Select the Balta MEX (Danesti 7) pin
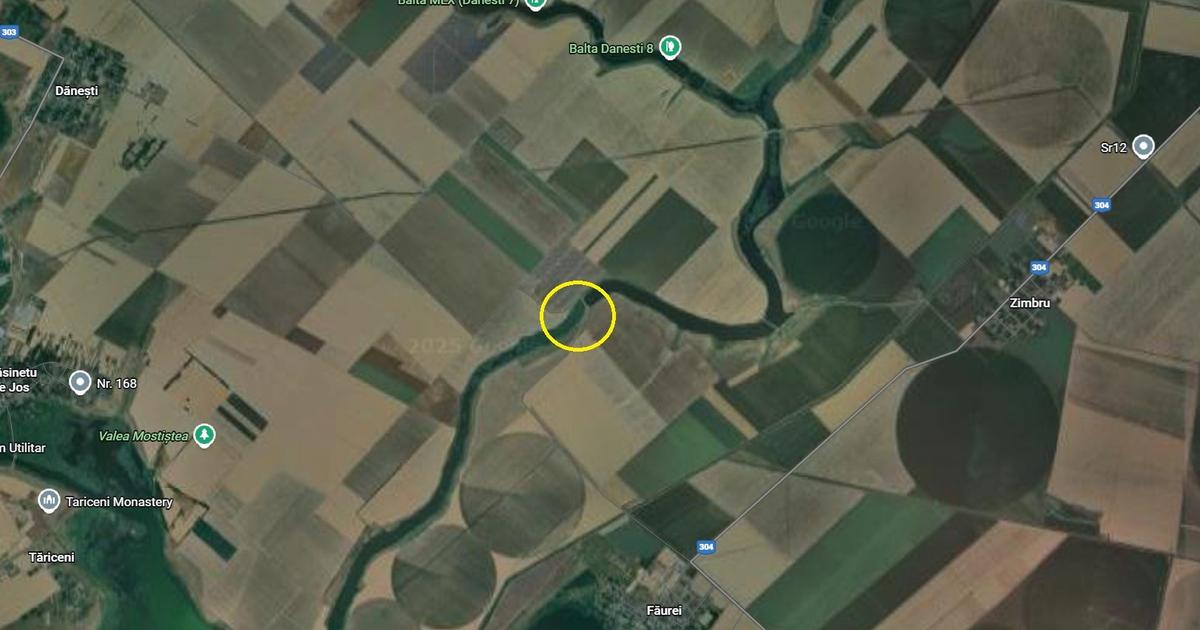Image resolution: width=1200 pixels, height=630 pixels. tap(537, 3)
